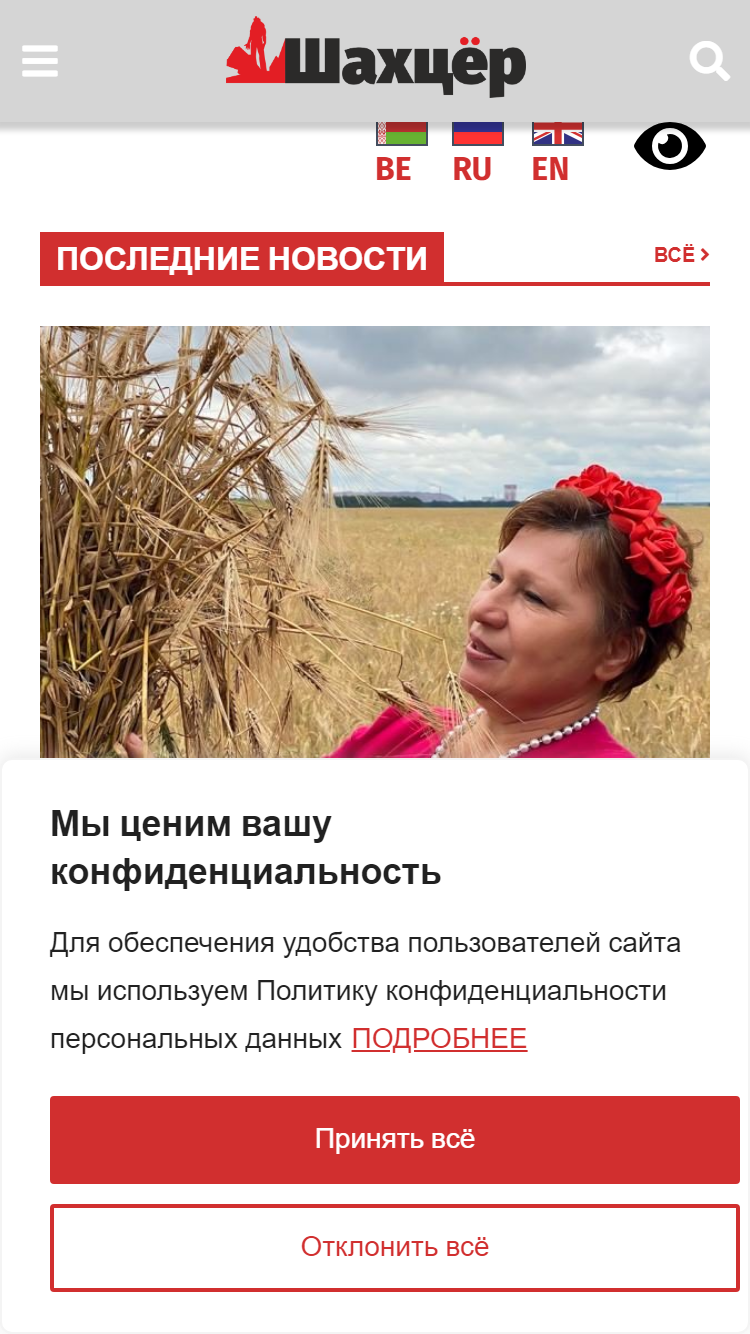Switch site language to RU
The image size is (750, 1334).
(x=477, y=153)
